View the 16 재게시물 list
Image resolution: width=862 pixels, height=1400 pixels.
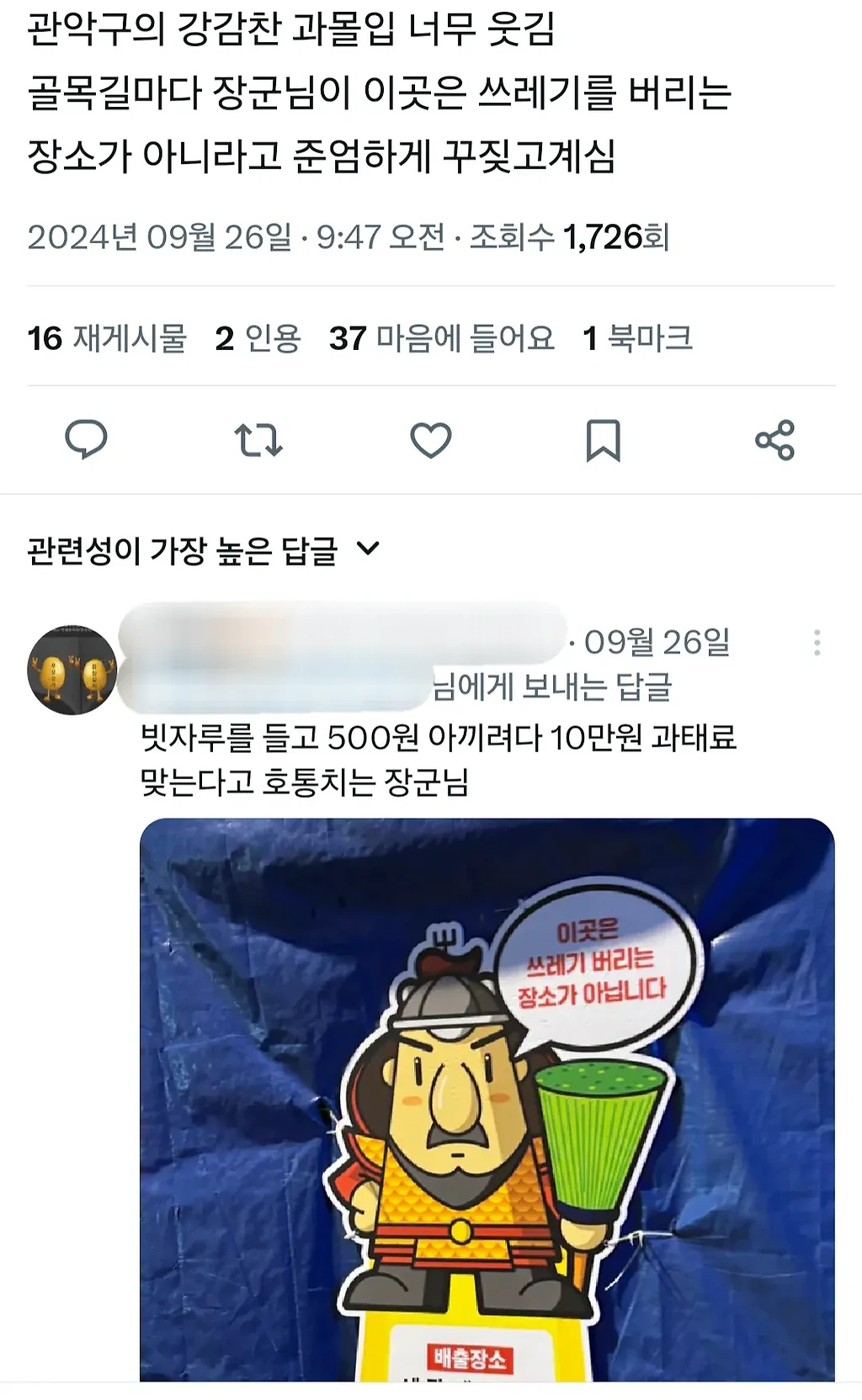point(107,338)
